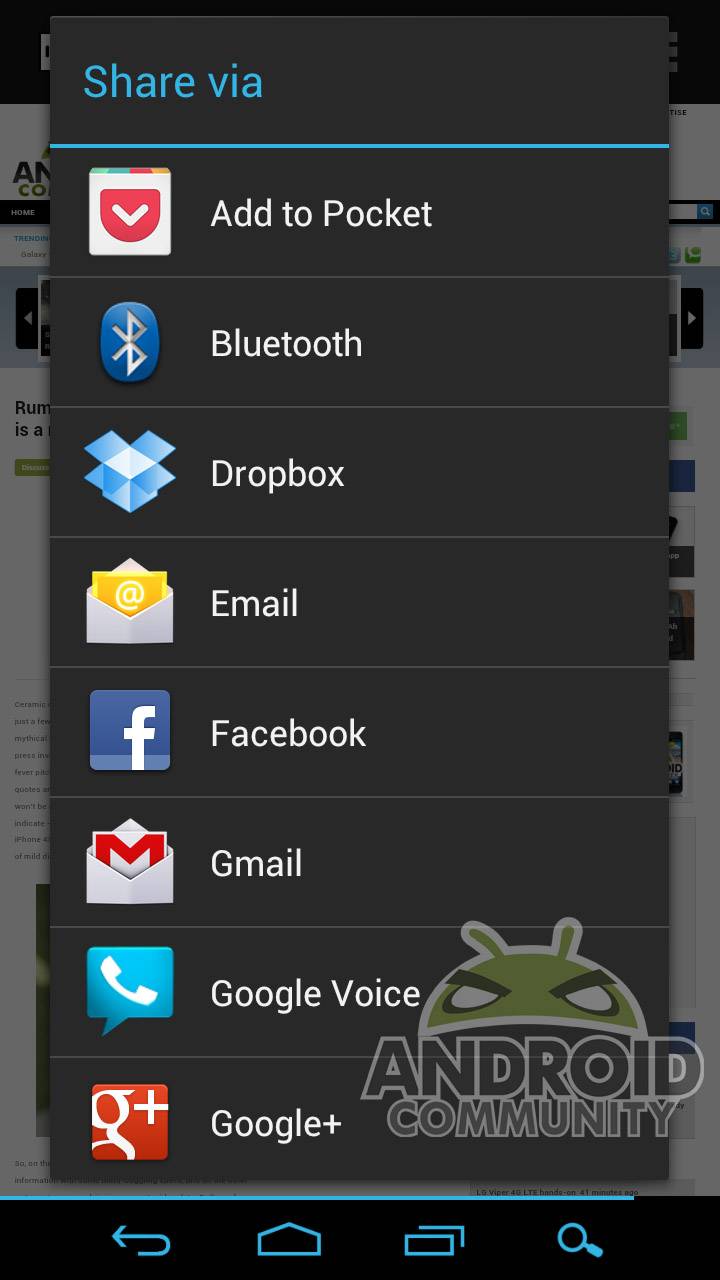Tap the system back button
The height and width of the screenshot is (1280, 720).
click(141, 1241)
